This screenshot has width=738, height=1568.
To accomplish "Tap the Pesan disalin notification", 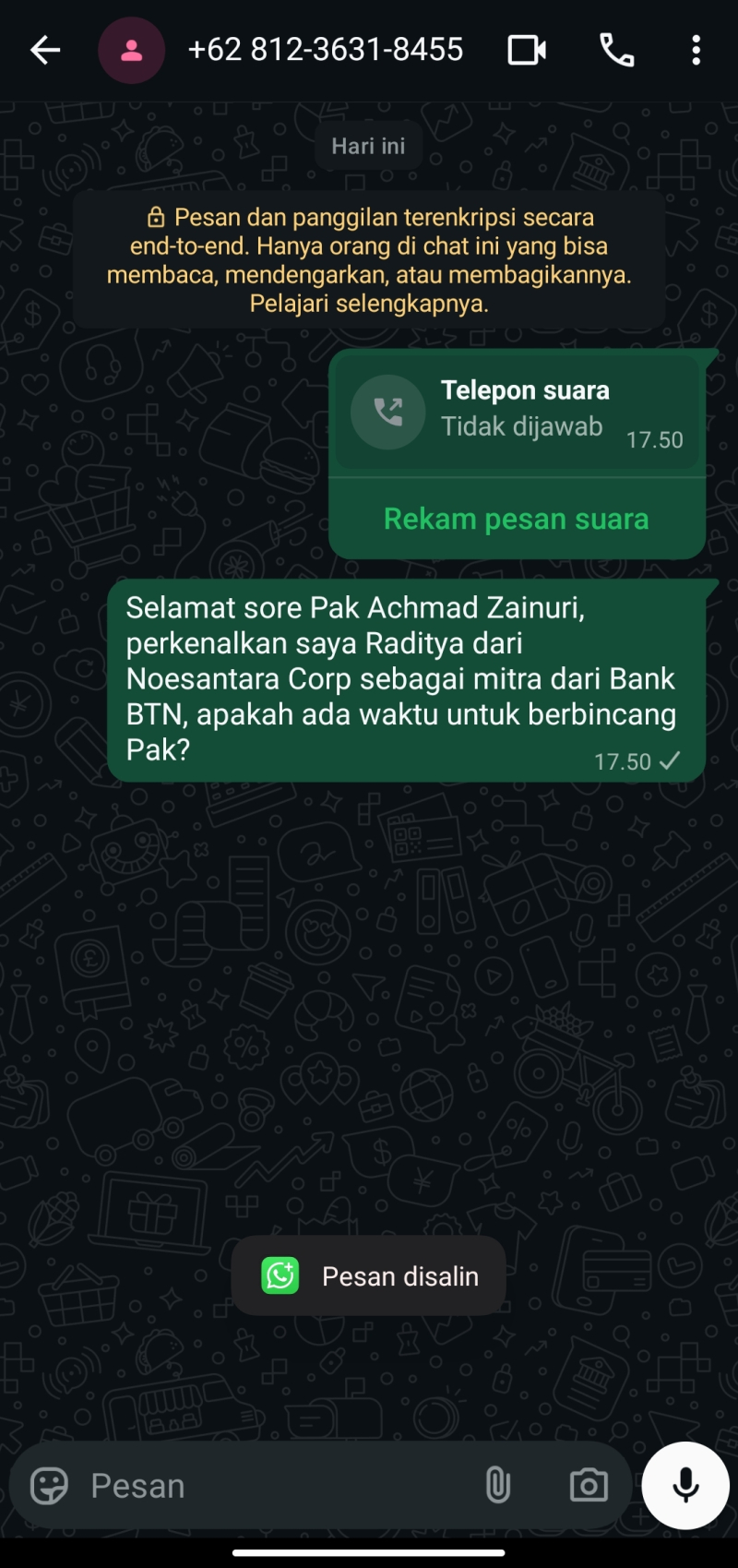I will [368, 1275].
